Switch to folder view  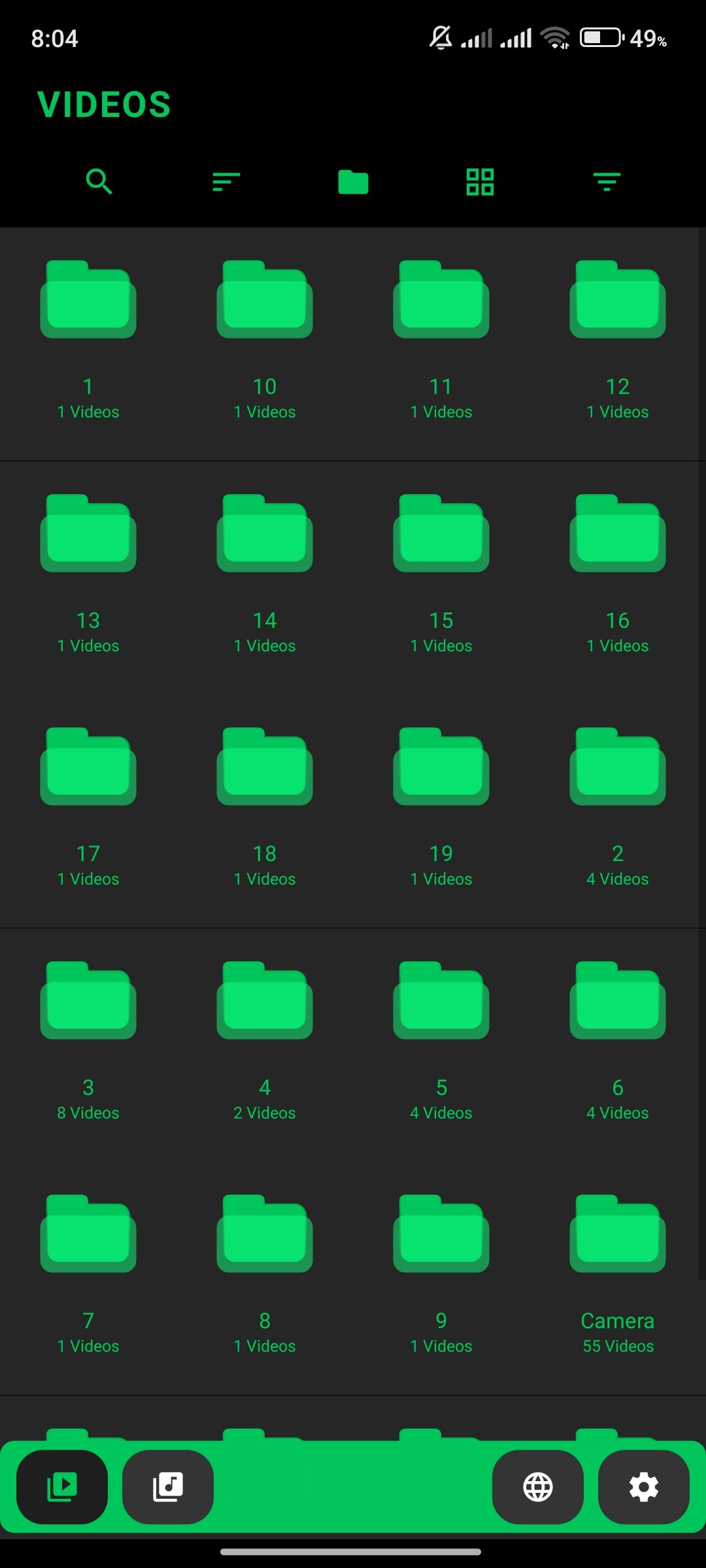(353, 182)
